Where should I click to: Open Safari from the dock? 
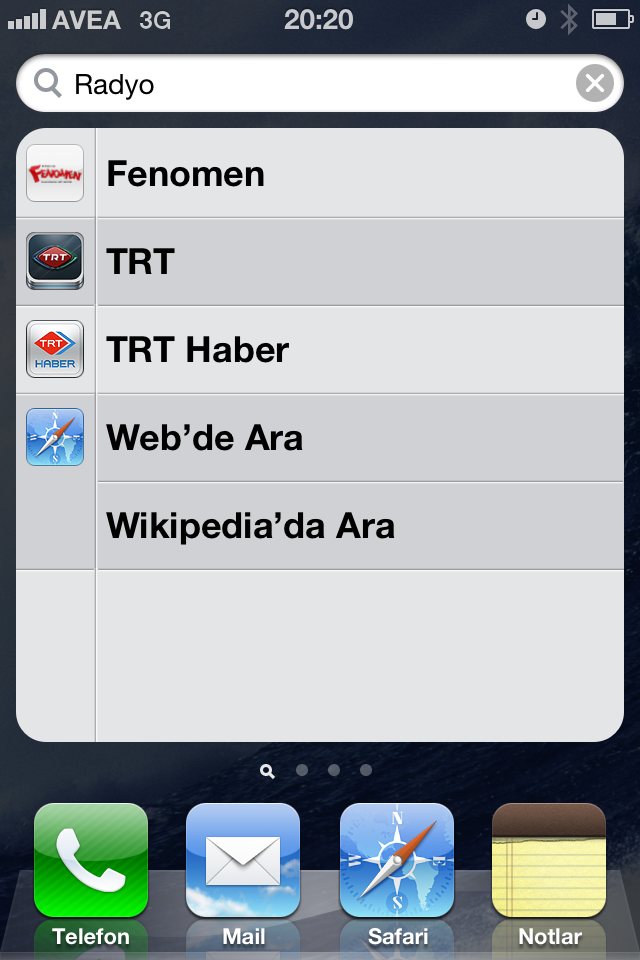tap(397, 862)
